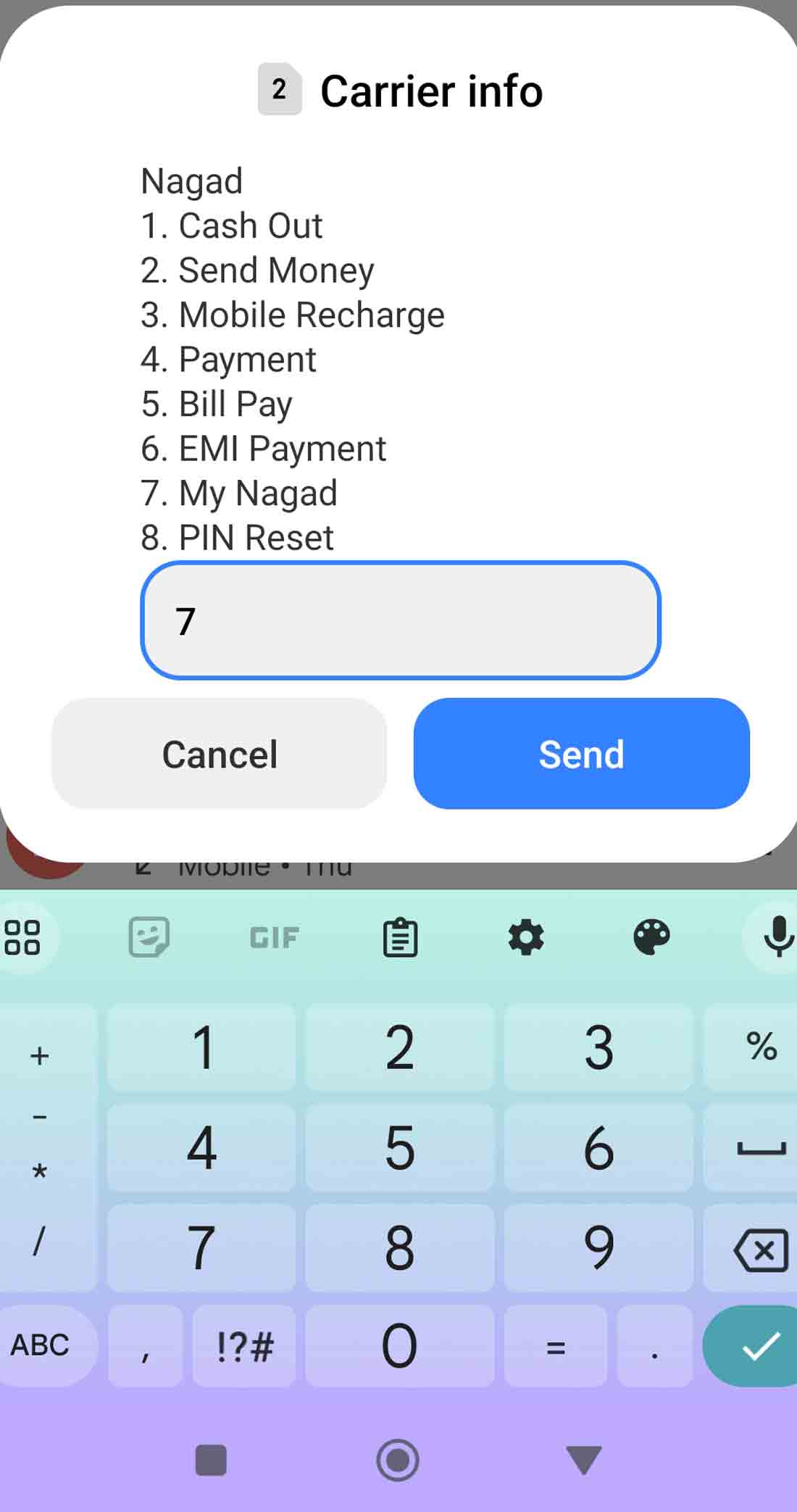Viewport: 797px width, 1512px height.
Task: Go to home screen
Action: coord(398,1460)
